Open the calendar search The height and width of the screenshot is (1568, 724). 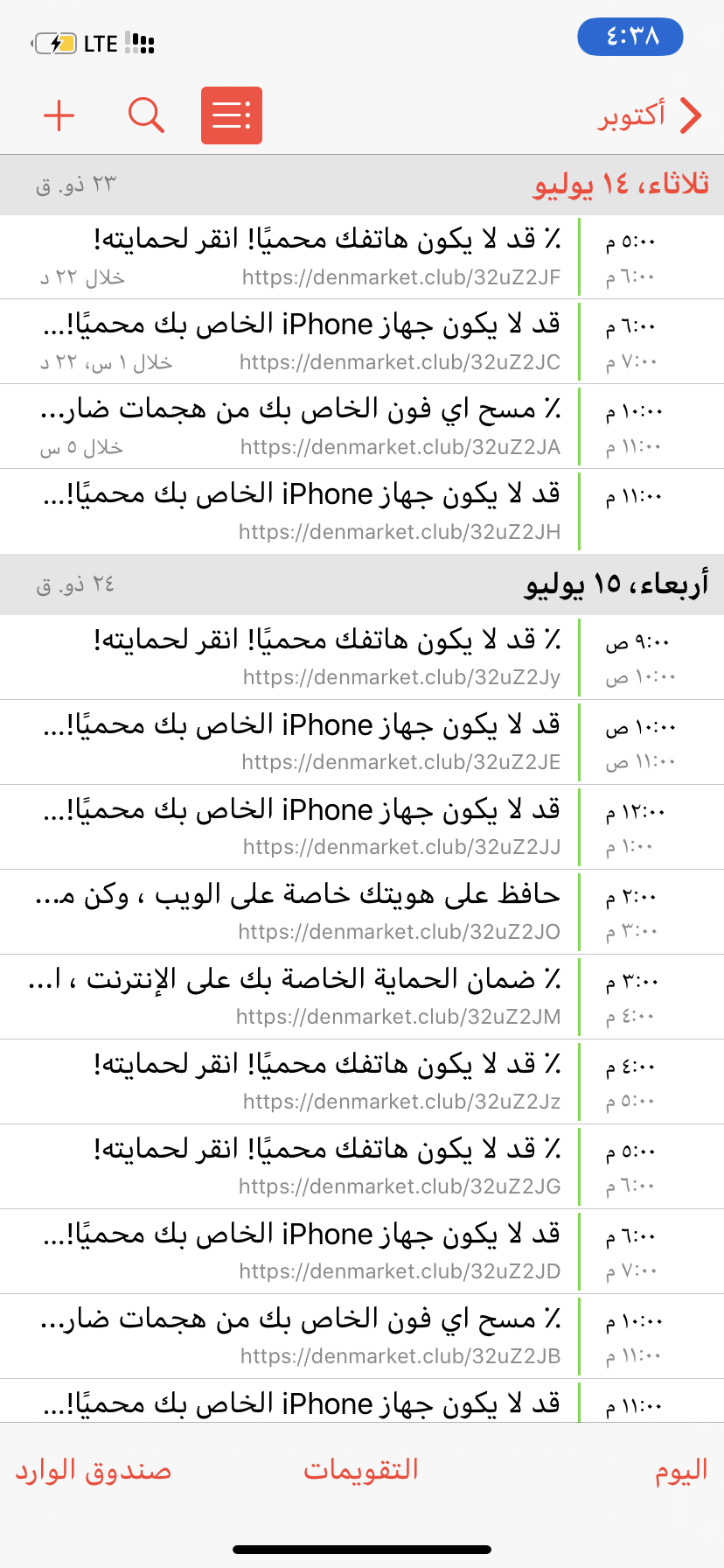click(146, 115)
